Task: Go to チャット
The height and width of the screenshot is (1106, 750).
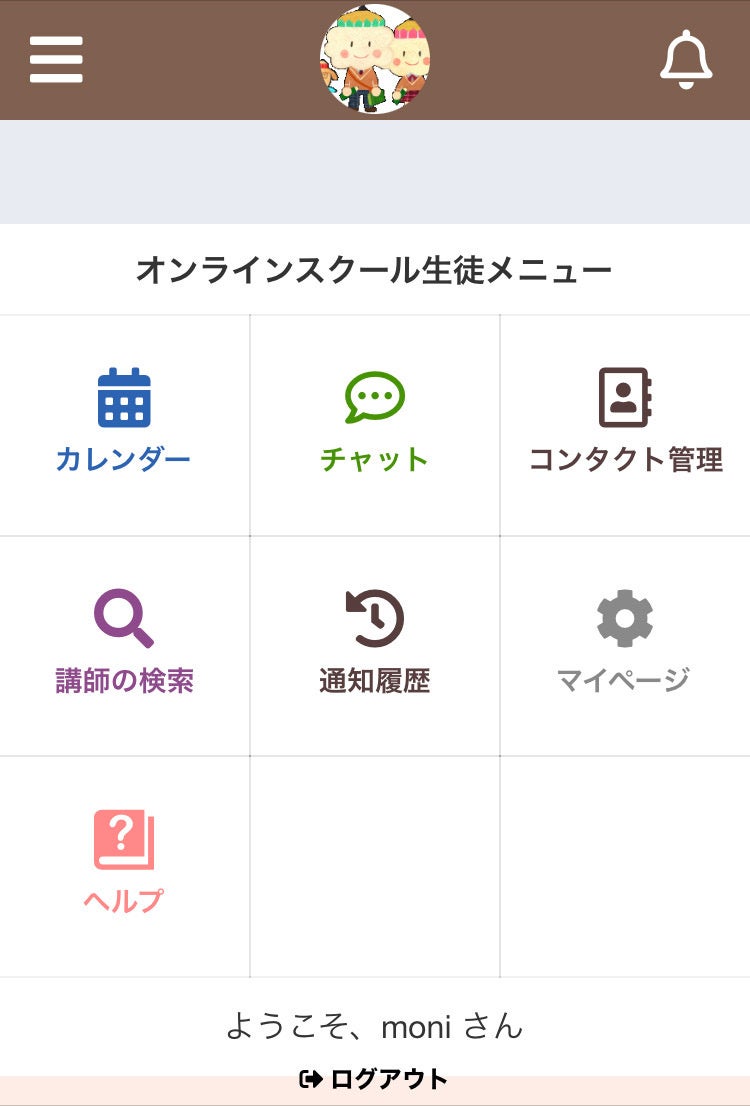Action: (375, 422)
